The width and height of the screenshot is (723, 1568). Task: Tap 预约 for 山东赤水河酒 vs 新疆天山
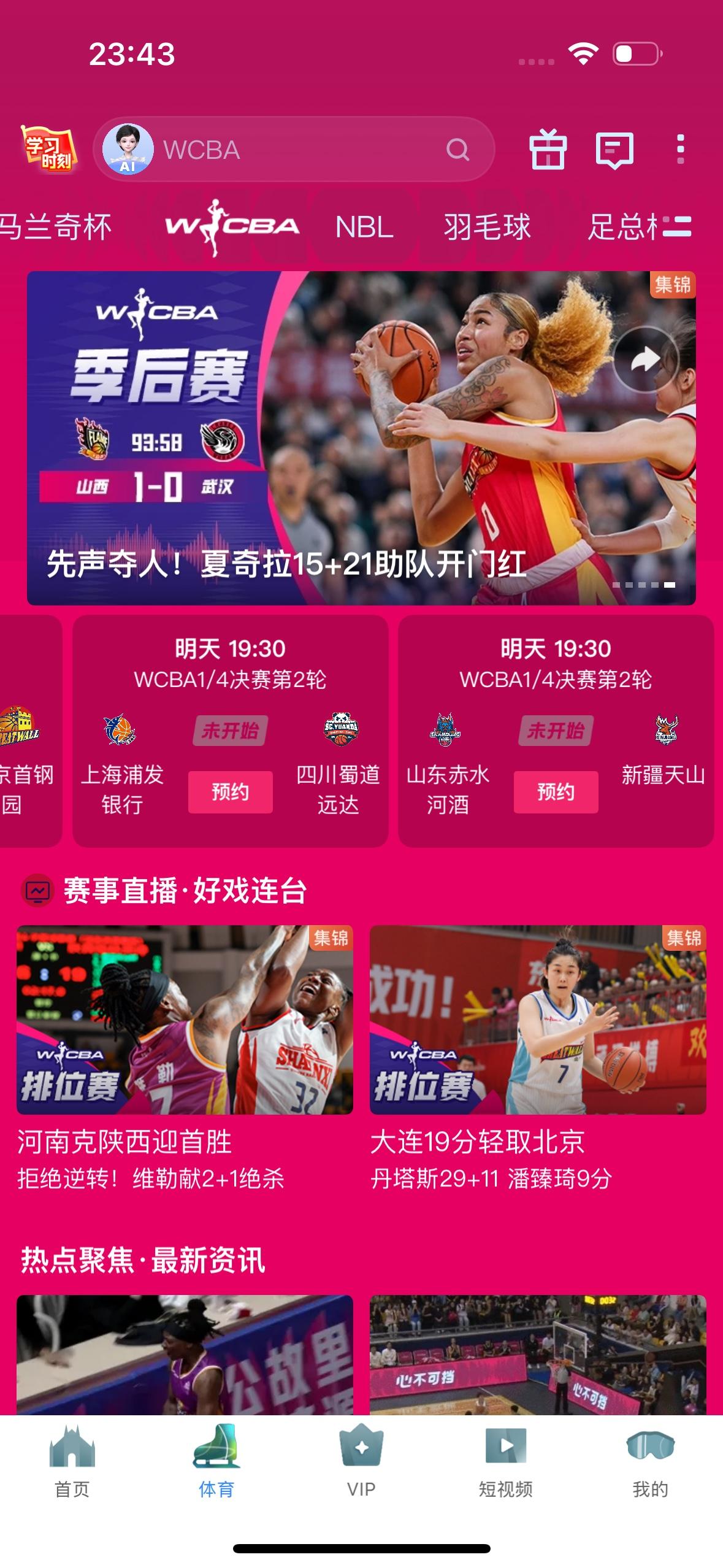(x=555, y=791)
